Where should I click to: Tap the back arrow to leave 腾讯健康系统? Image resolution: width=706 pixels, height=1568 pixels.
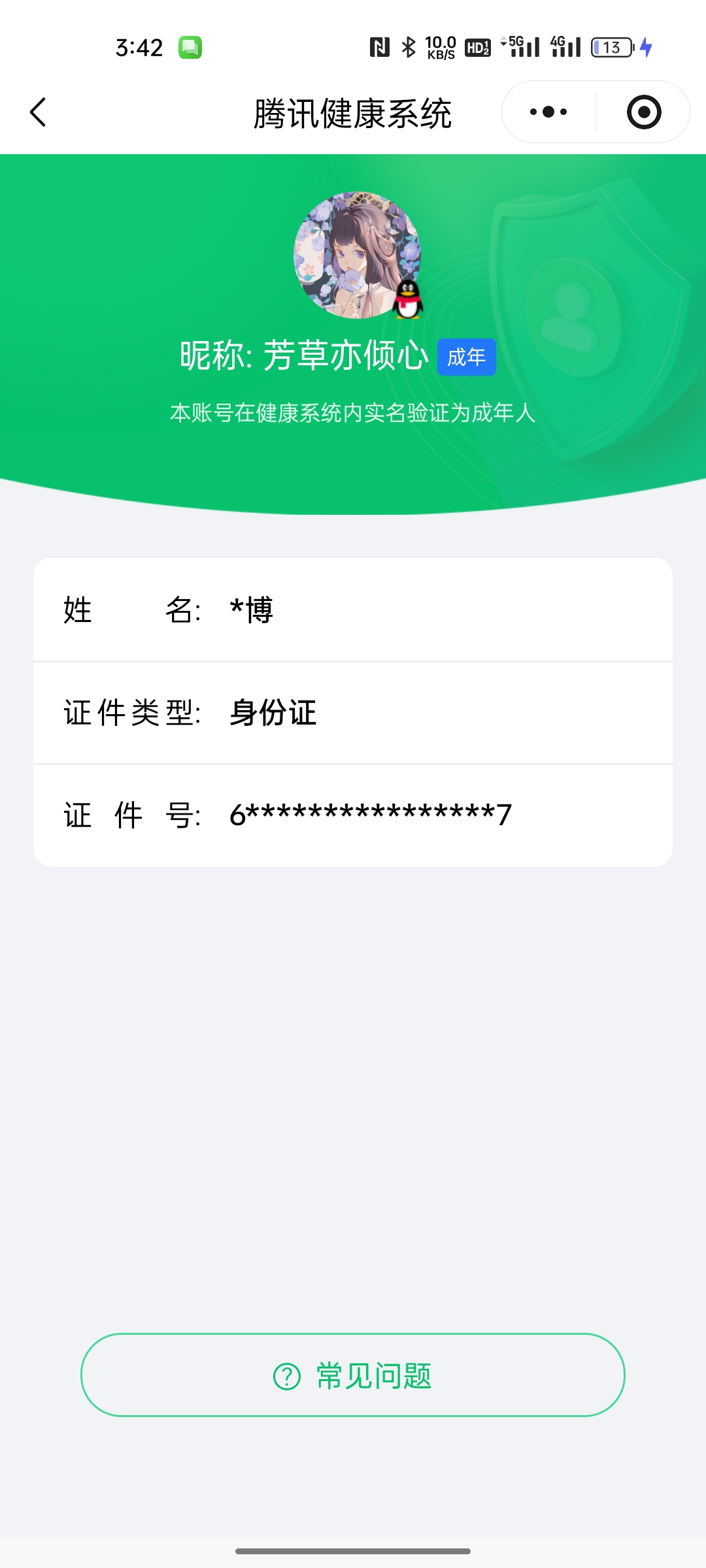(x=37, y=112)
